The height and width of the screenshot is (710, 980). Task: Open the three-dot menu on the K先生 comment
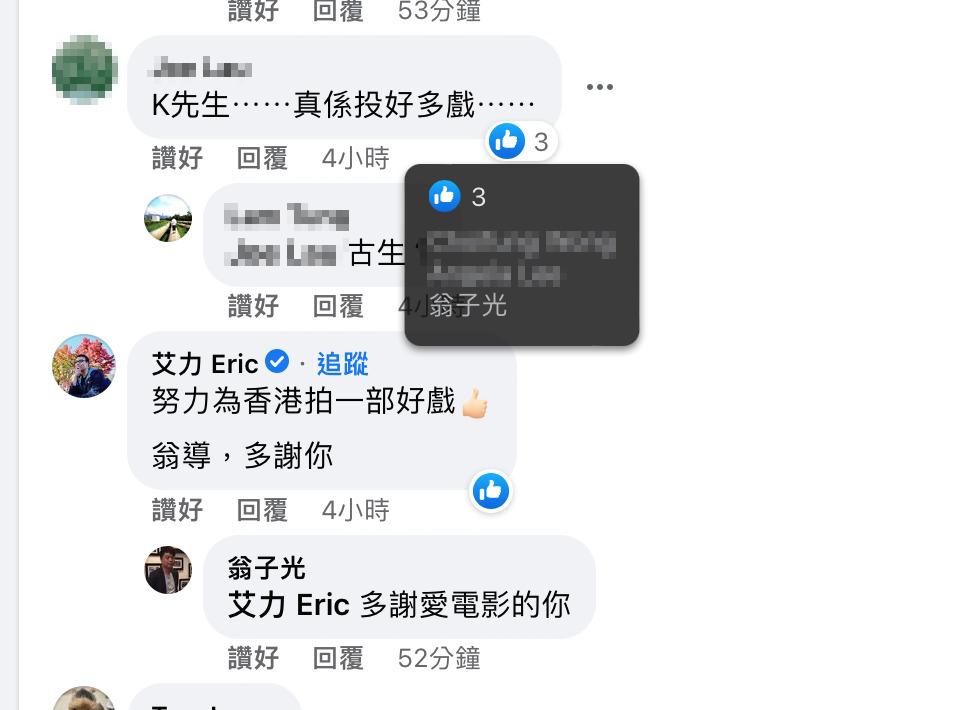pyautogui.click(x=599, y=87)
